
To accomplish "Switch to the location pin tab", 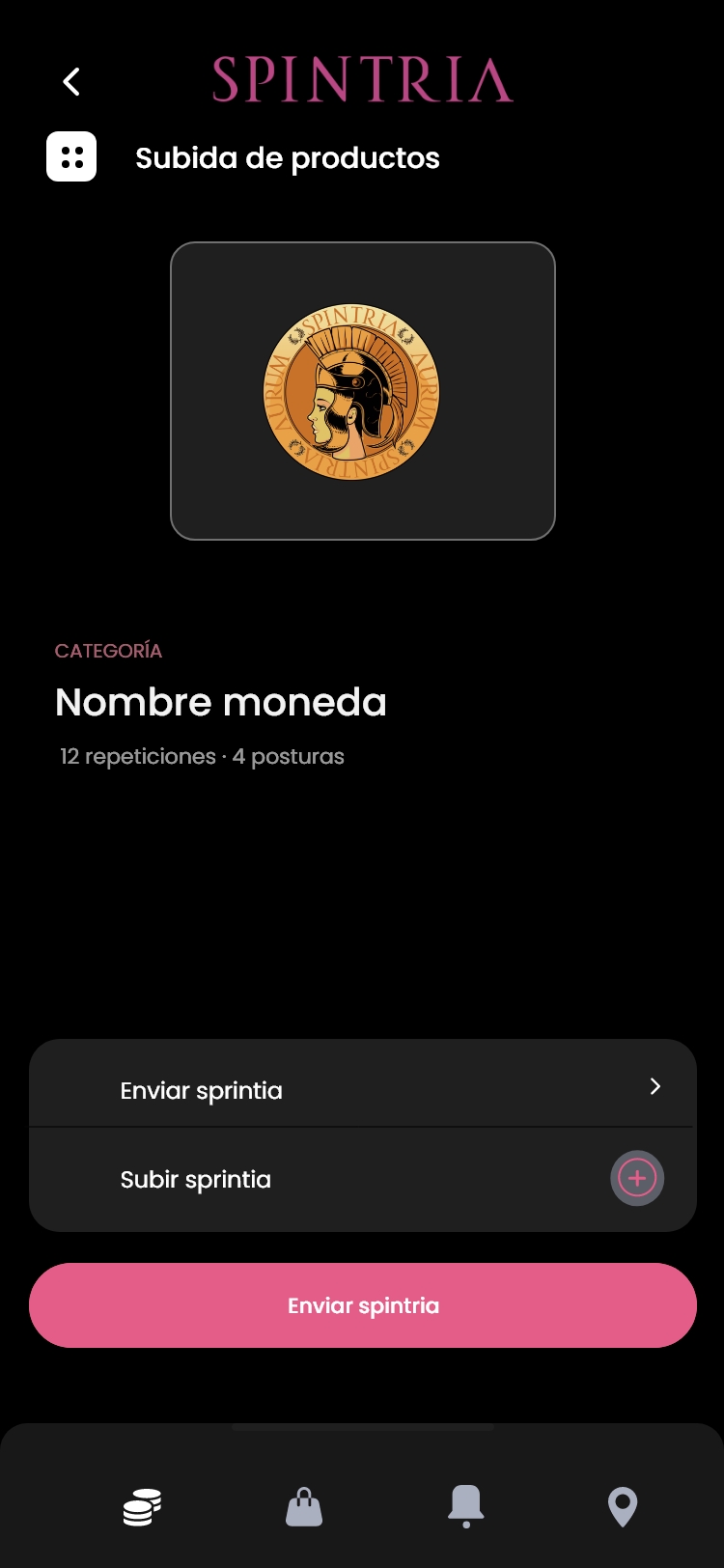I will tap(623, 1506).
